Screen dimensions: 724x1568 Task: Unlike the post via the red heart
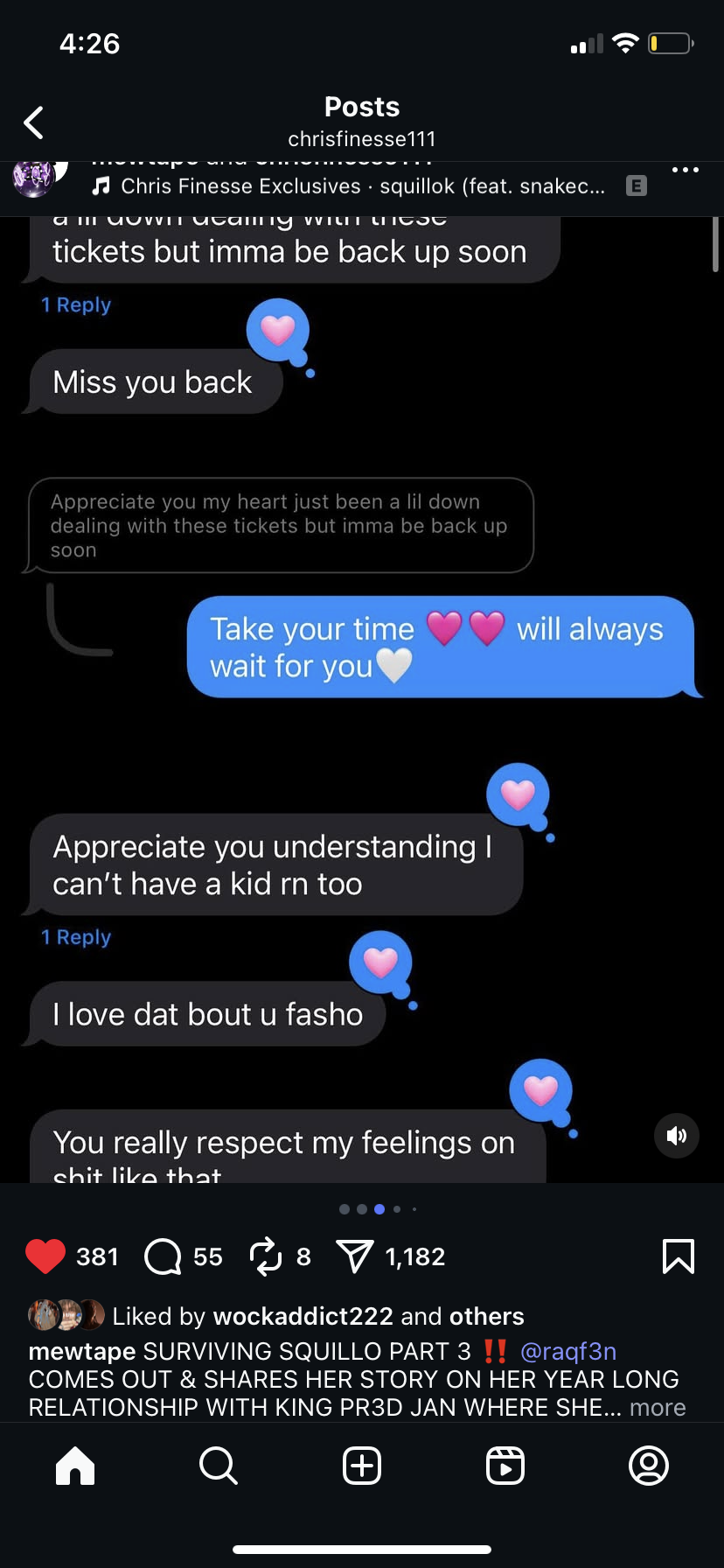pyautogui.click(x=45, y=1256)
